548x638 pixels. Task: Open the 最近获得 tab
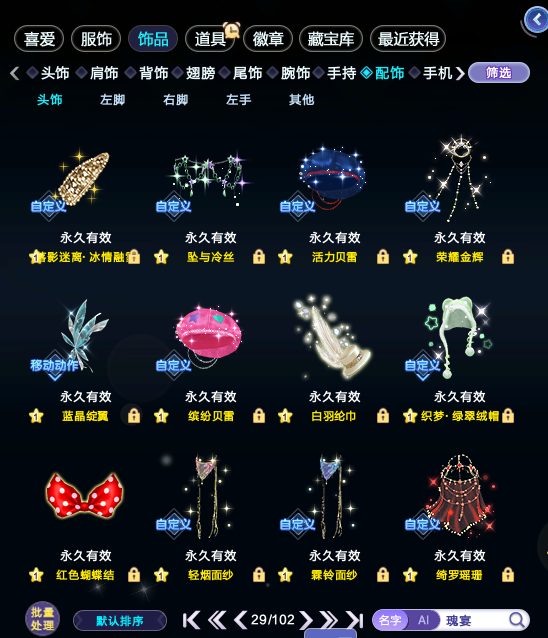(x=408, y=39)
